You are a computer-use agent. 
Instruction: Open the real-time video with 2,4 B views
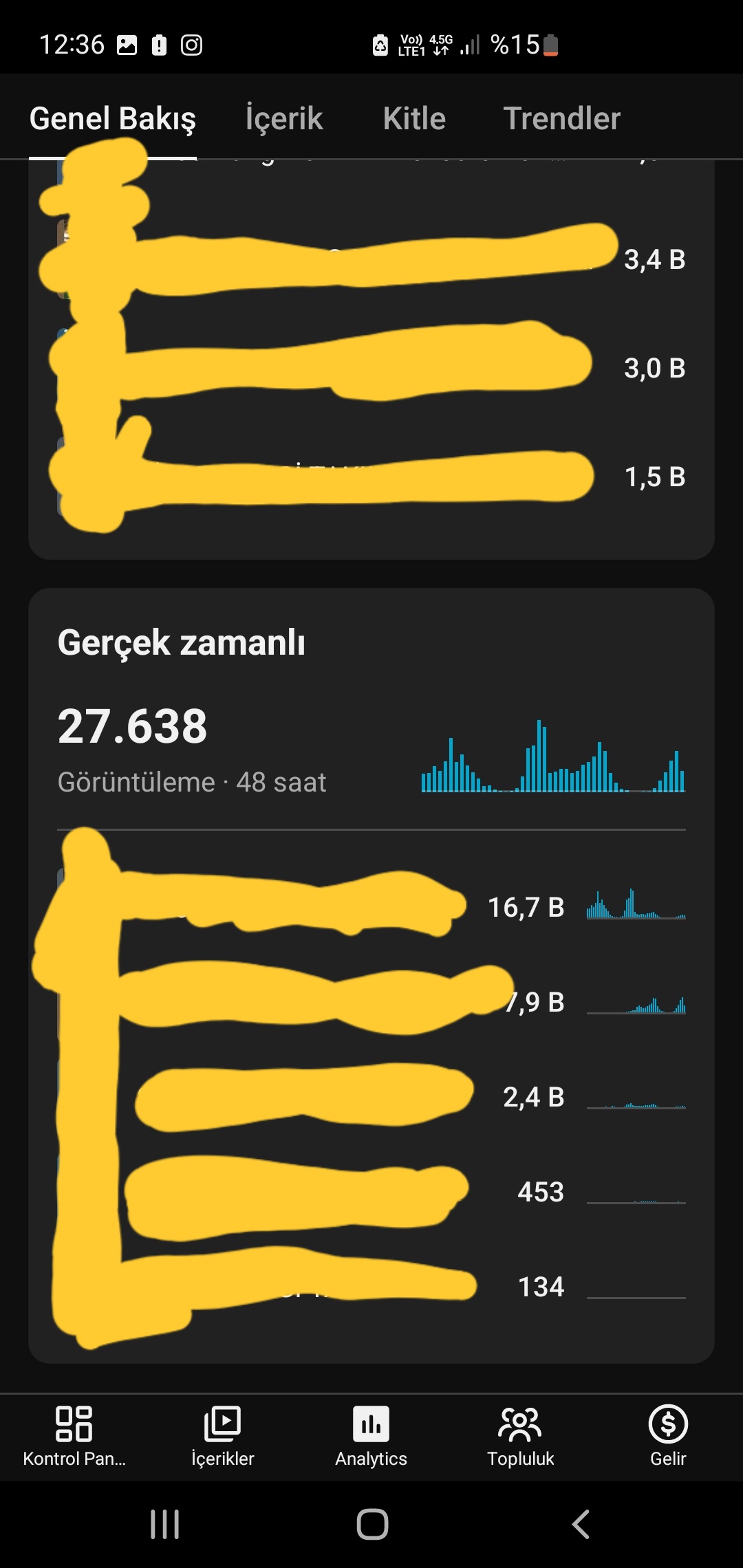coord(371,1097)
